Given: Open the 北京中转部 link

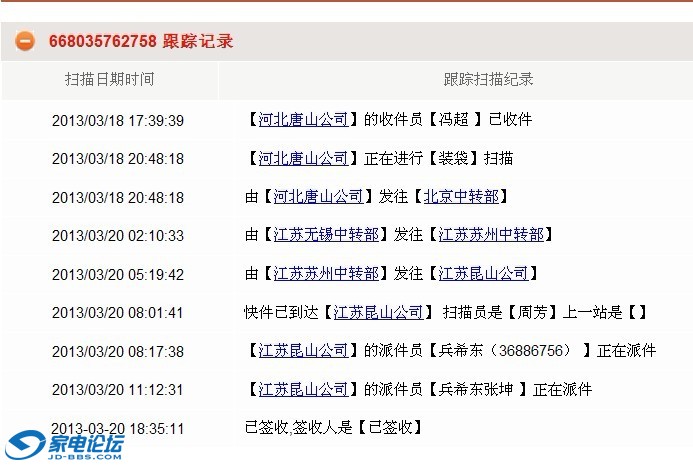Looking at the screenshot, I should coord(461,197).
